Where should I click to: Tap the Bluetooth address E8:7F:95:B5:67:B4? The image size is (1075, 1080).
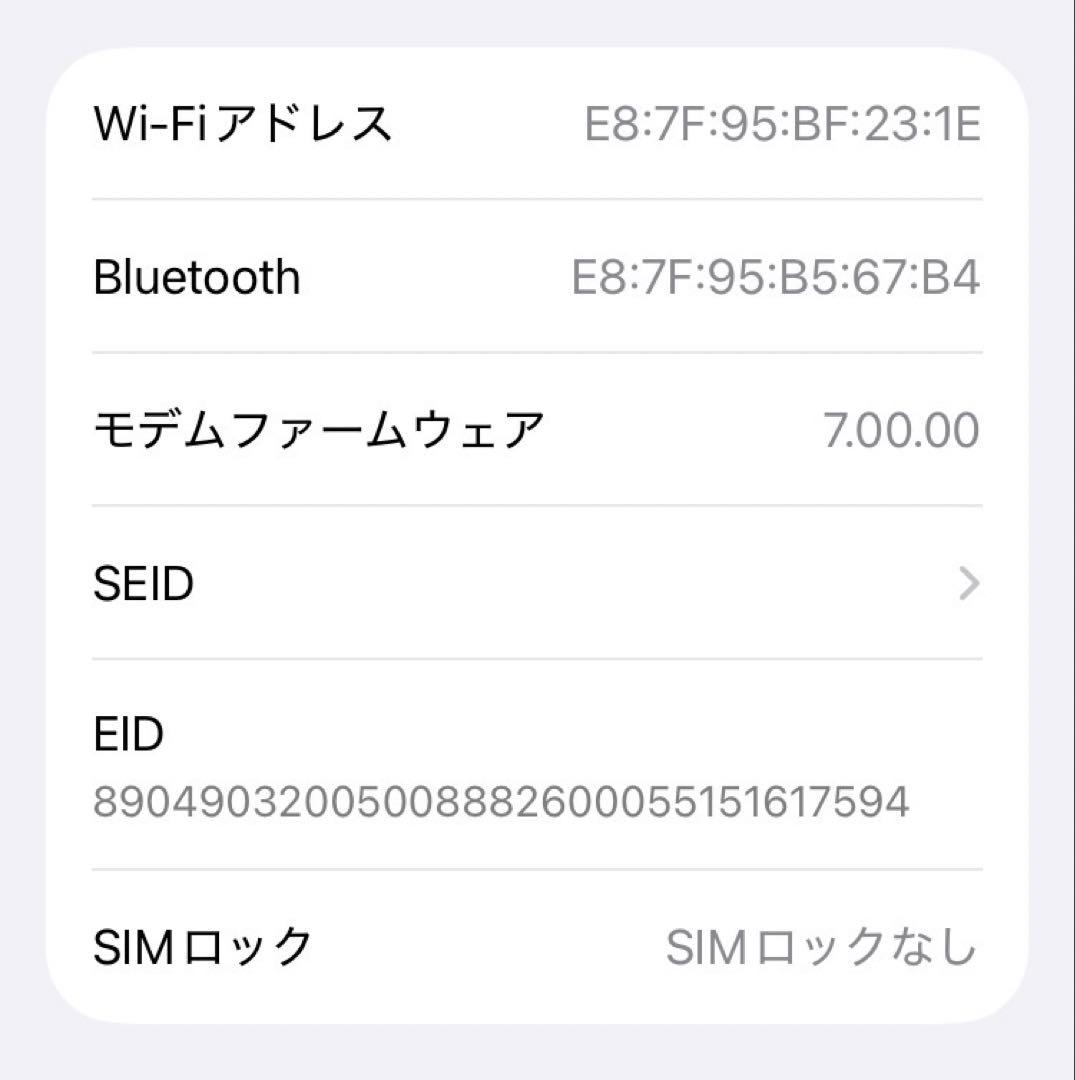click(x=775, y=277)
